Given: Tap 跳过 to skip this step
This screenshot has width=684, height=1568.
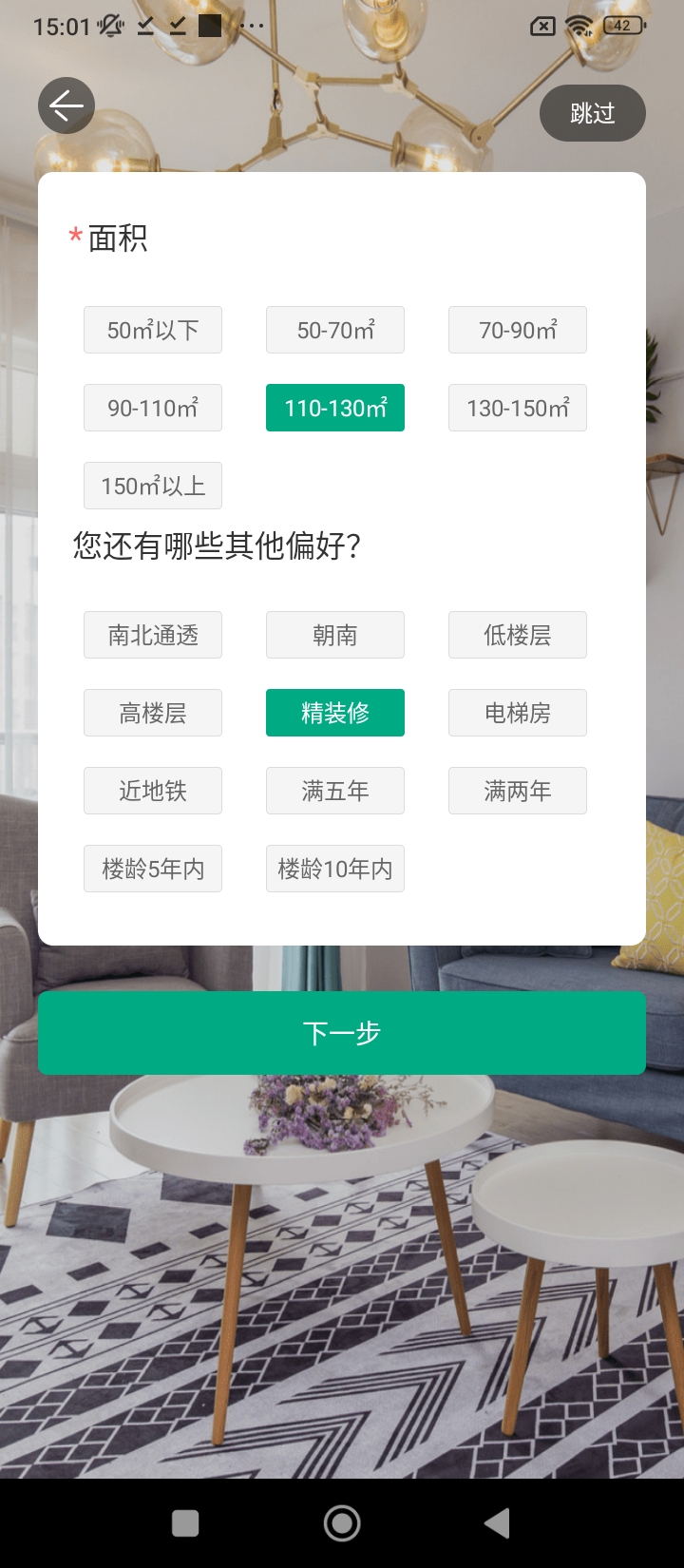Looking at the screenshot, I should coord(592,113).
